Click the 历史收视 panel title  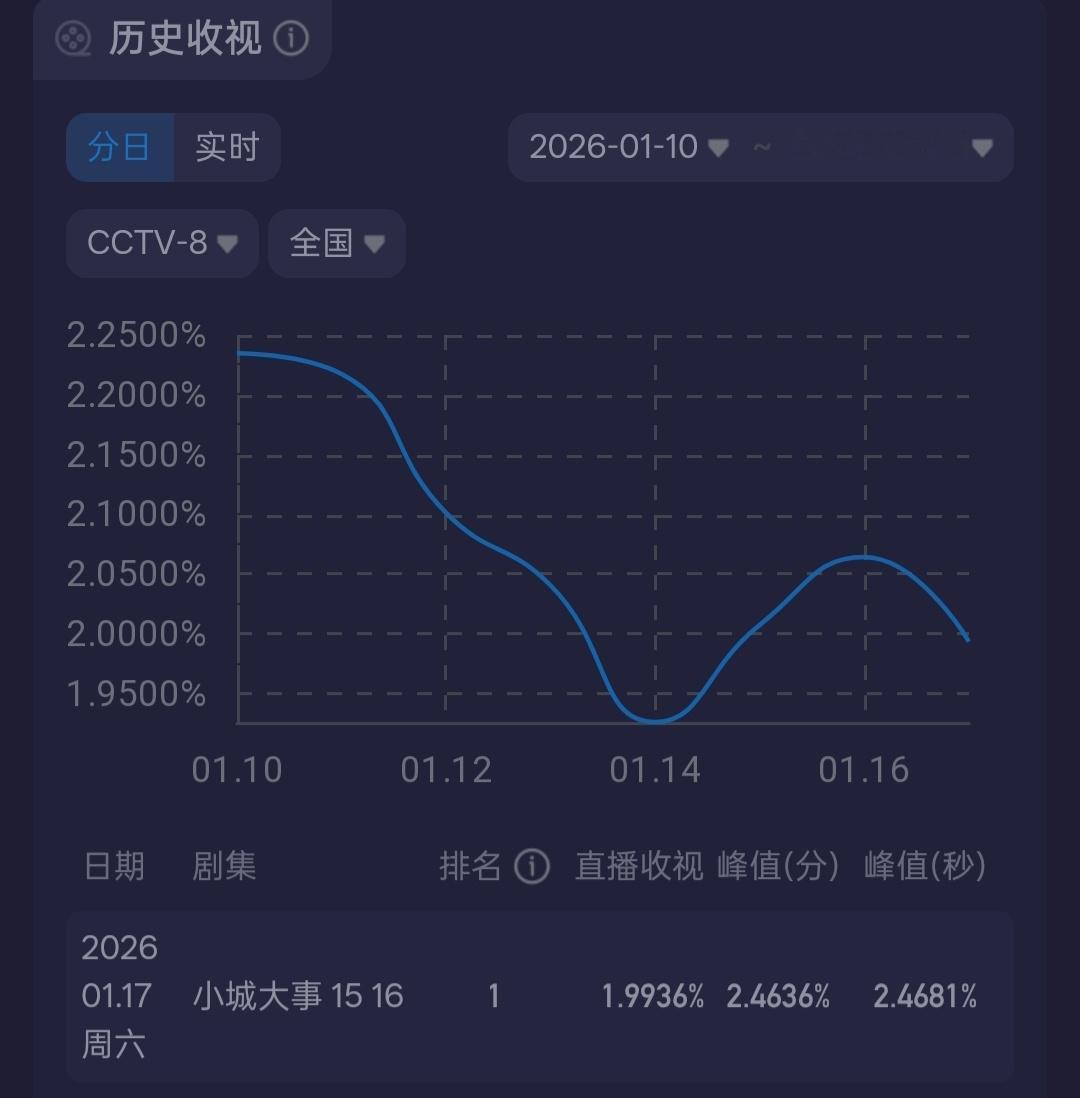(185, 40)
